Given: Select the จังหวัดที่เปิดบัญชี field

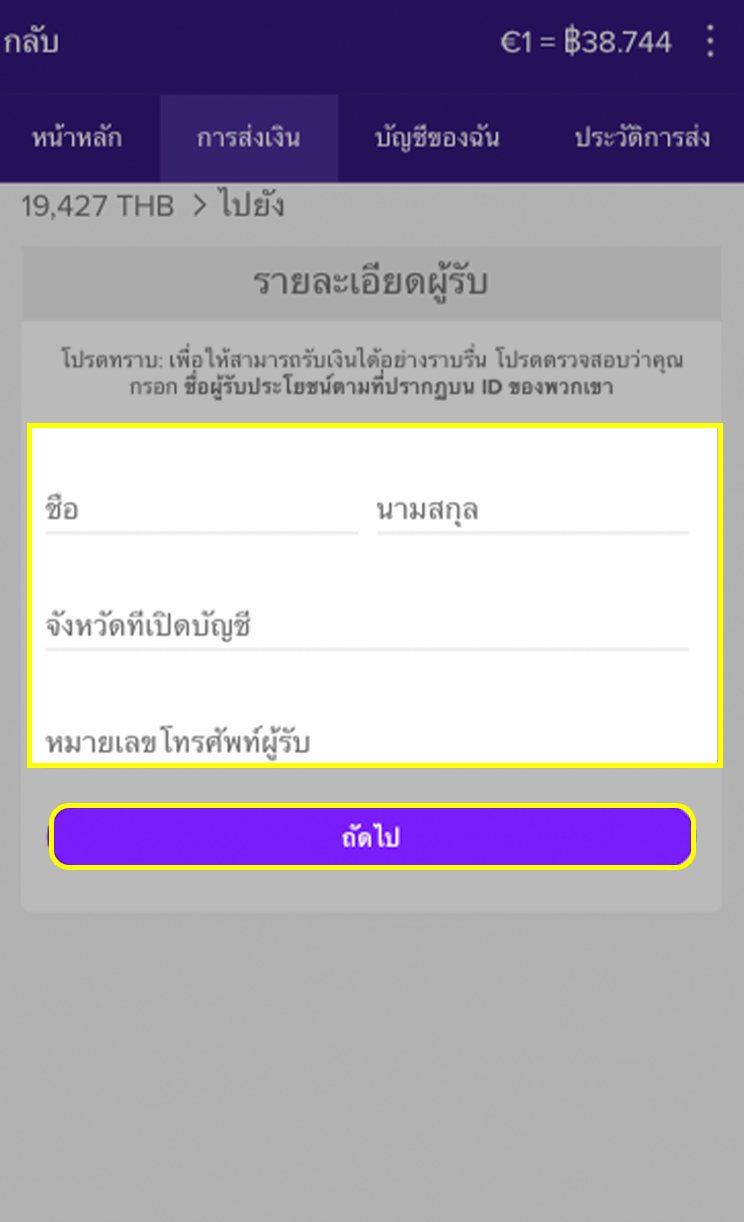Looking at the screenshot, I should pos(366,627).
